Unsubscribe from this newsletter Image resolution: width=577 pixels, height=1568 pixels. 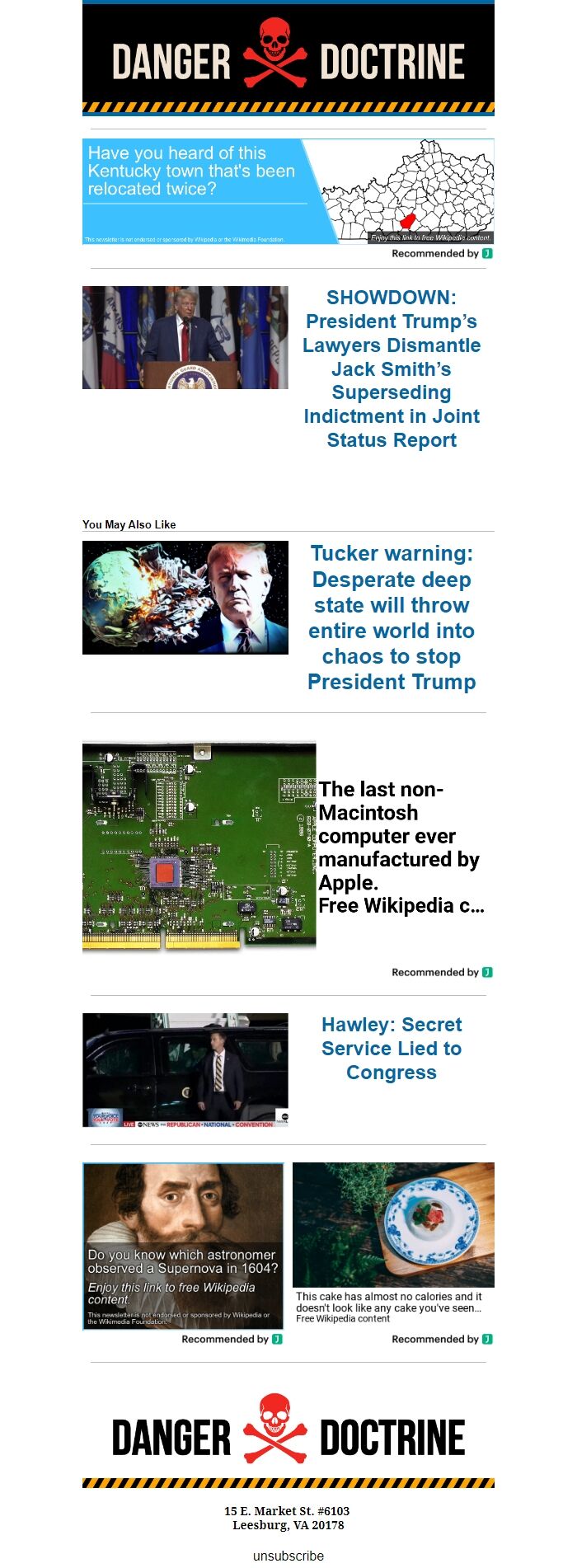point(288,1556)
